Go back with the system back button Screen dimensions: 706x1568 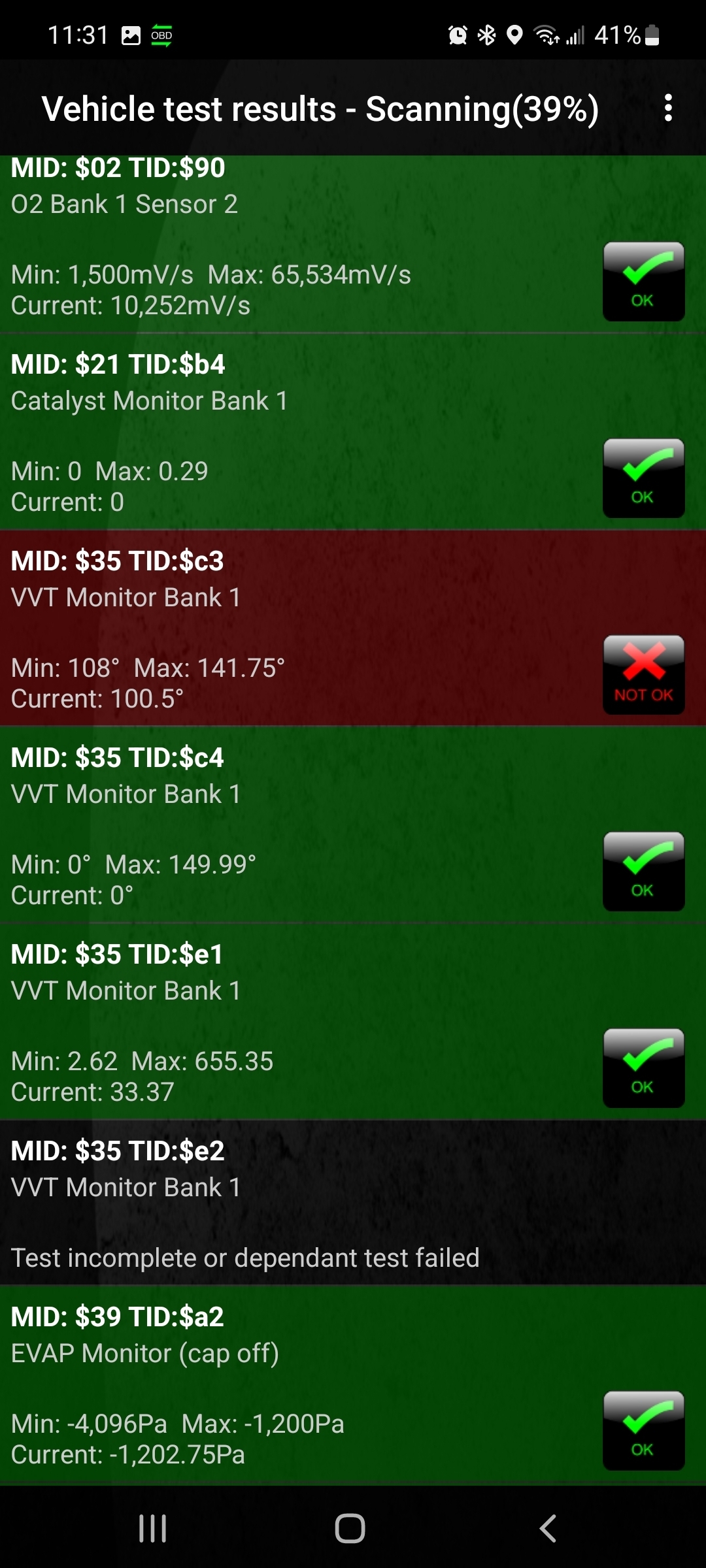[x=548, y=1529]
